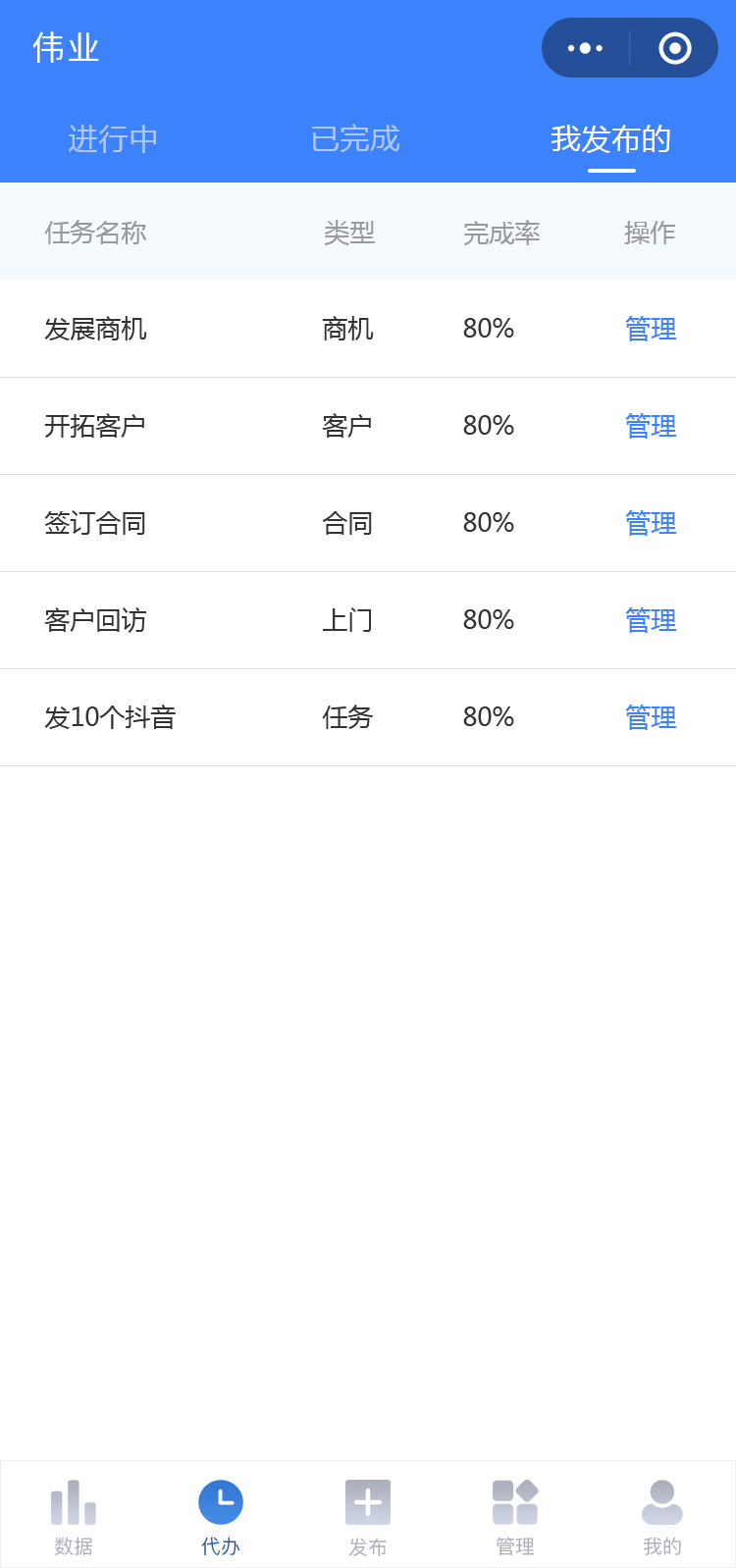Switch to the 管理 tab in the bottom bar

coord(515,1516)
